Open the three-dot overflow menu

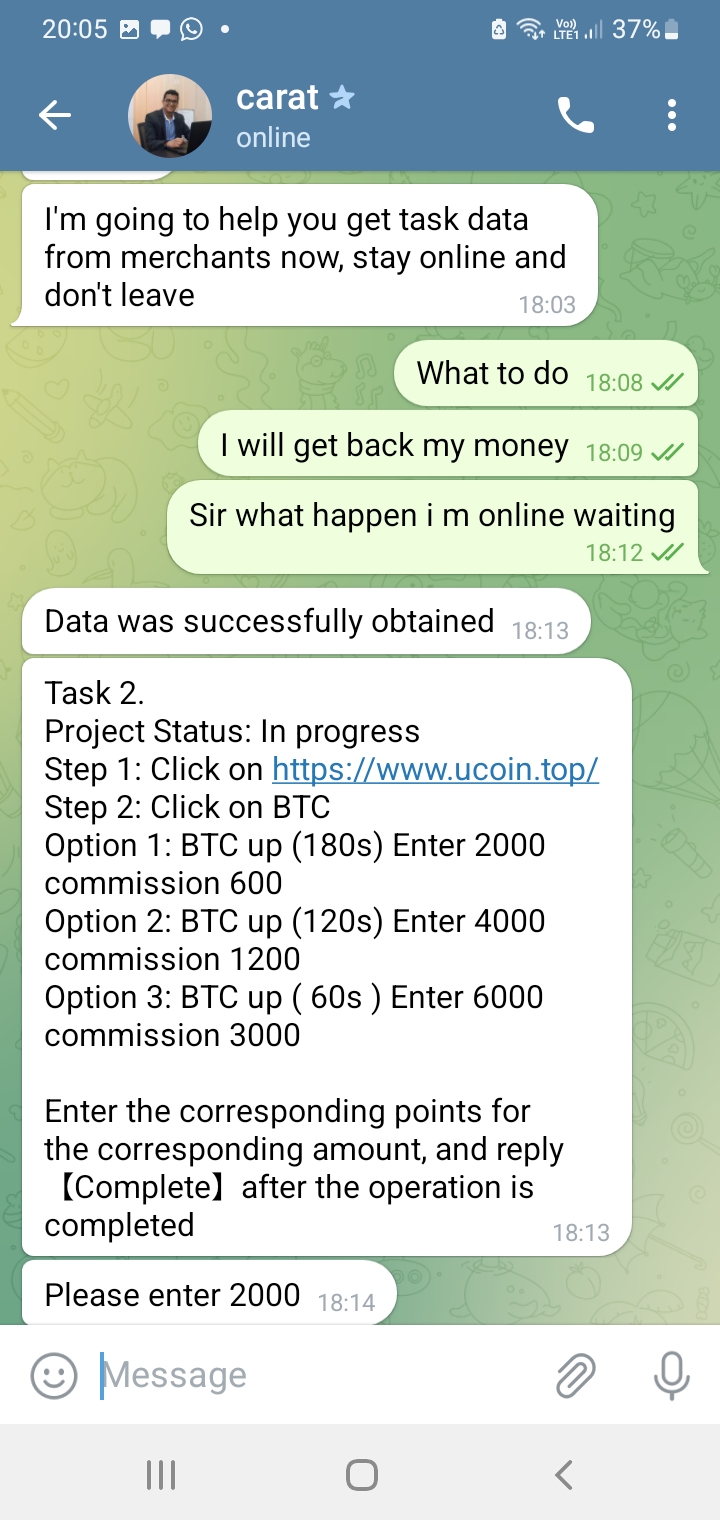tap(672, 116)
